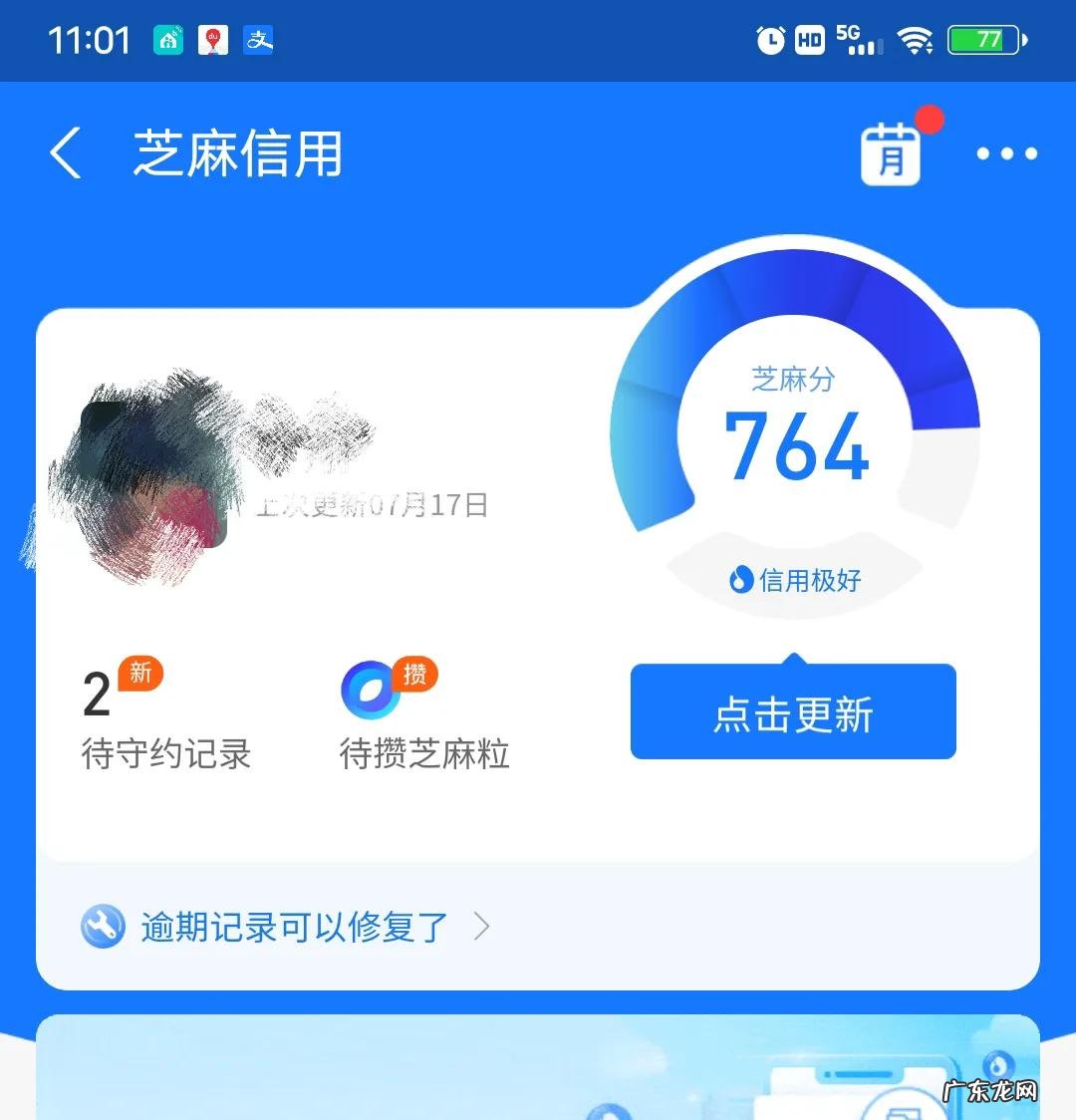Tap the back chevron to leave 芝麻信用
Screen dimensions: 1076x1120
(66, 154)
